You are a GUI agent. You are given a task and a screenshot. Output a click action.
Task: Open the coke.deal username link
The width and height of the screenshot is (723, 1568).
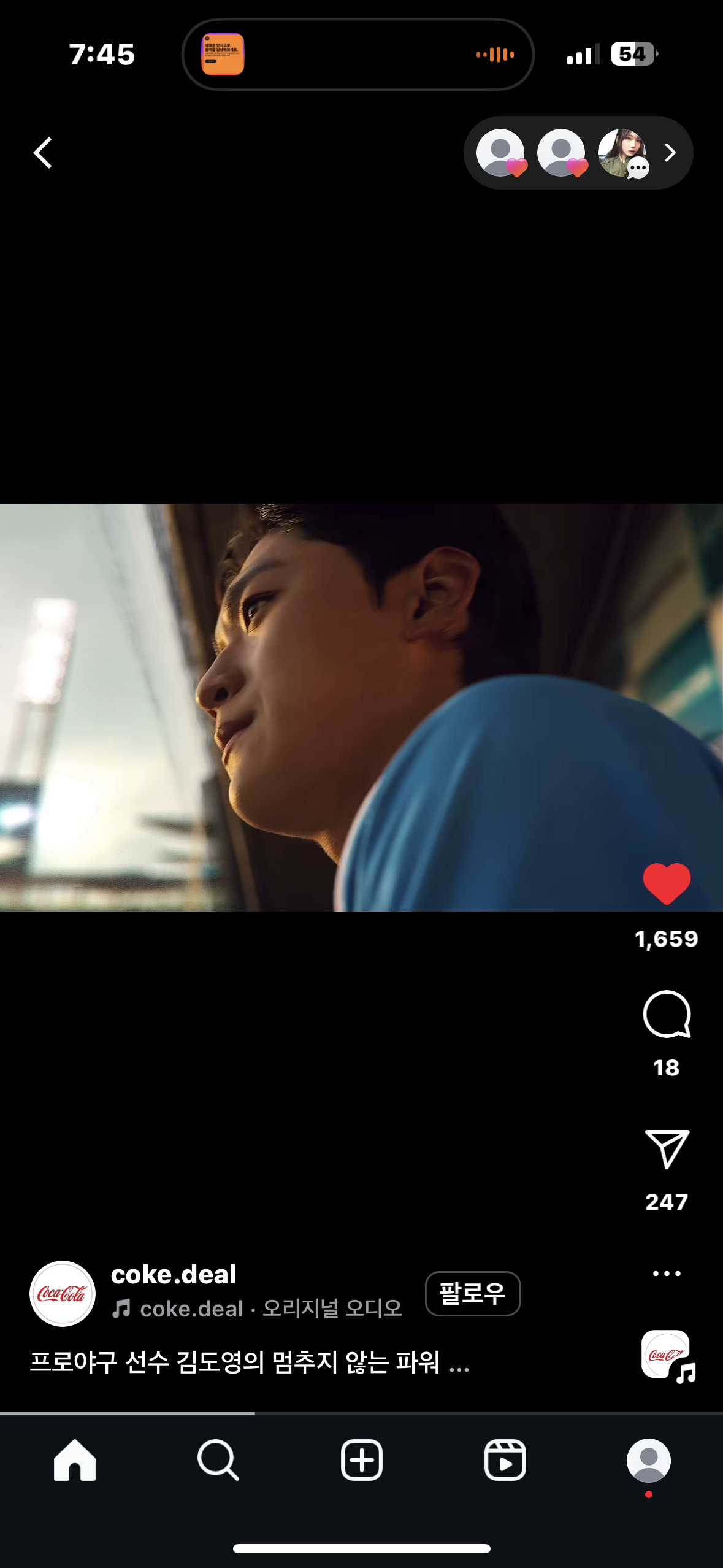coord(174,1275)
